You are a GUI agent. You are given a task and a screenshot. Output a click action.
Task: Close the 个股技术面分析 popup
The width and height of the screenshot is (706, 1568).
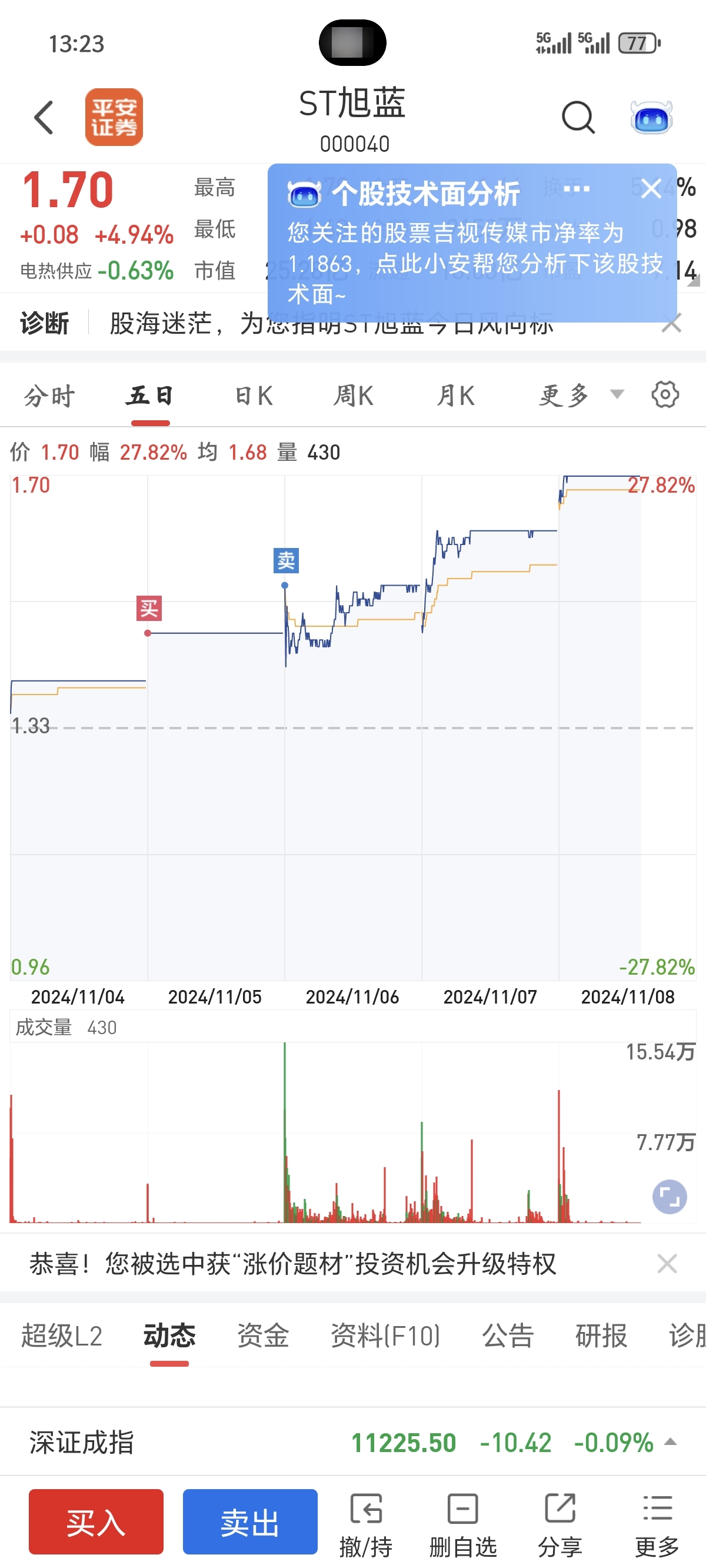click(651, 188)
